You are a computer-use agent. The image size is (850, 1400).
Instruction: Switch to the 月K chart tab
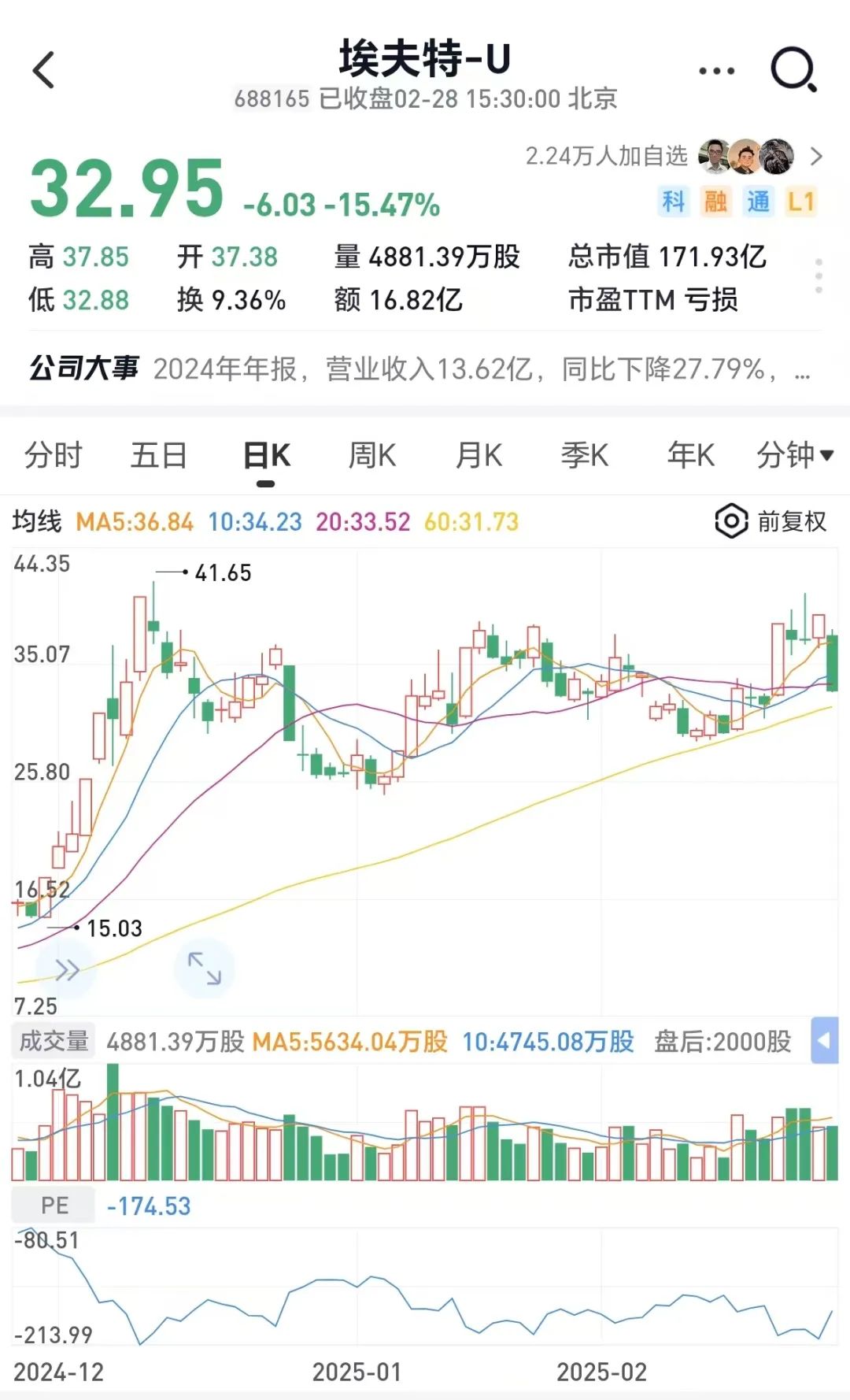coord(479,455)
